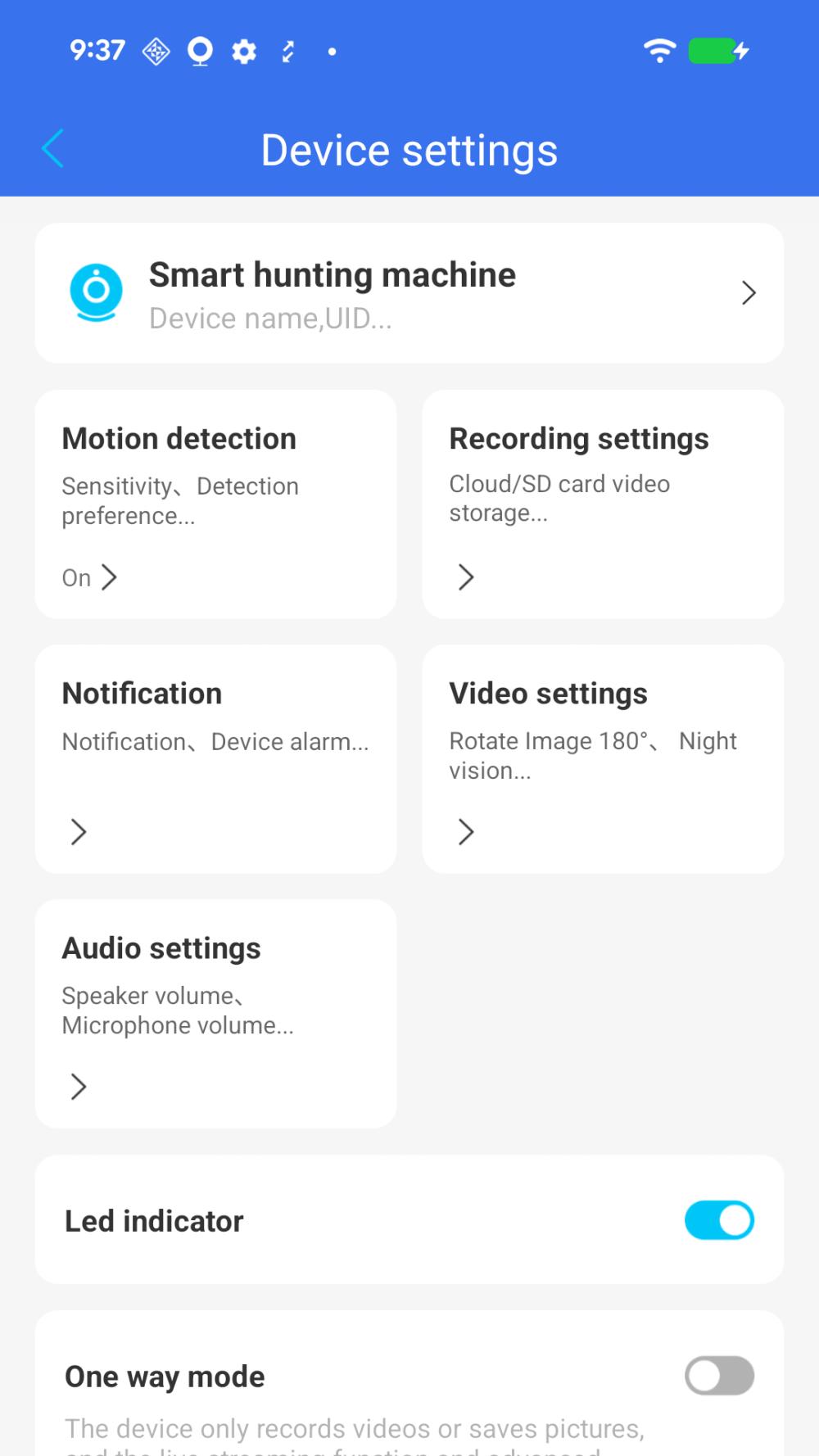Open Video settings for rotate and night vision
The image size is (819, 1456).
[603, 758]
